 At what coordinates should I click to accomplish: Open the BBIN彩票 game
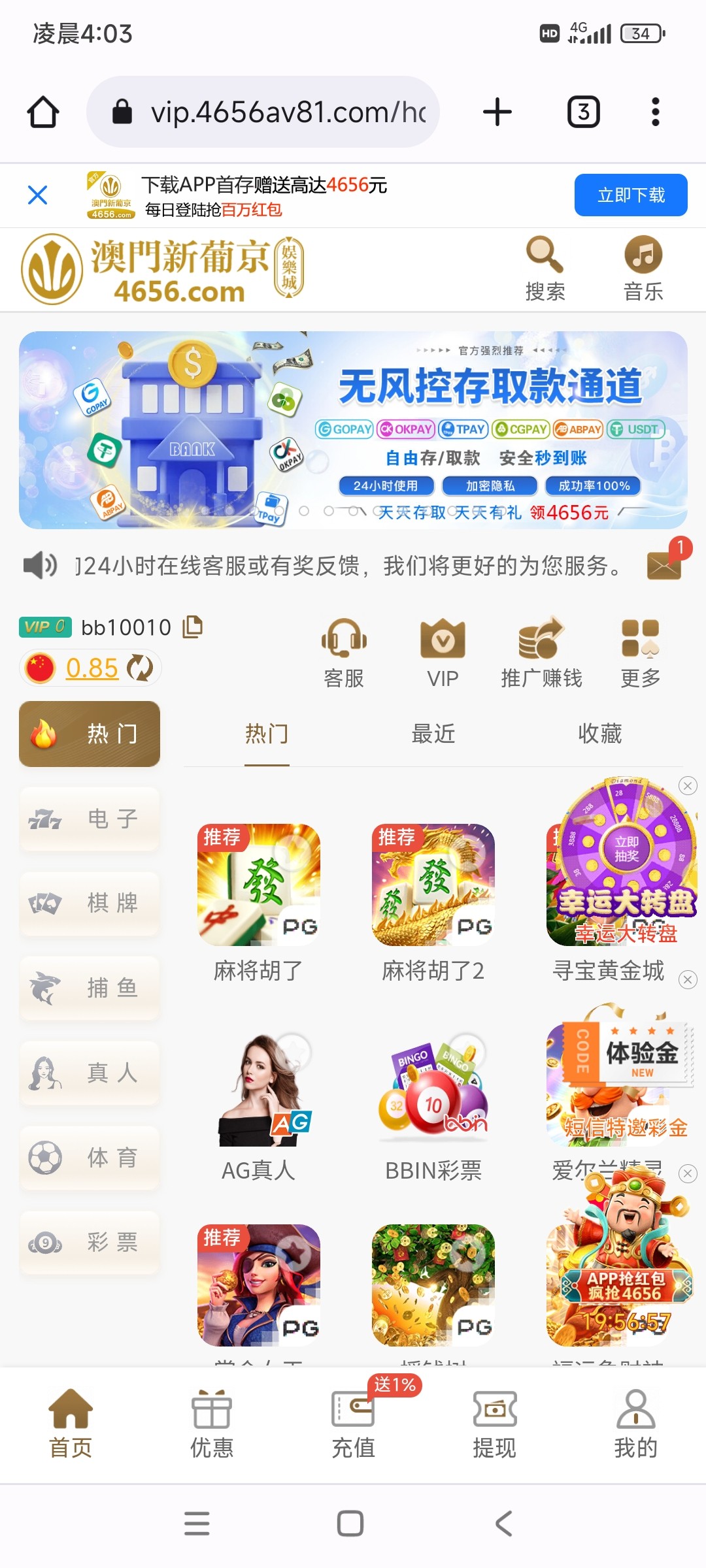click(x=433, y=1090)
